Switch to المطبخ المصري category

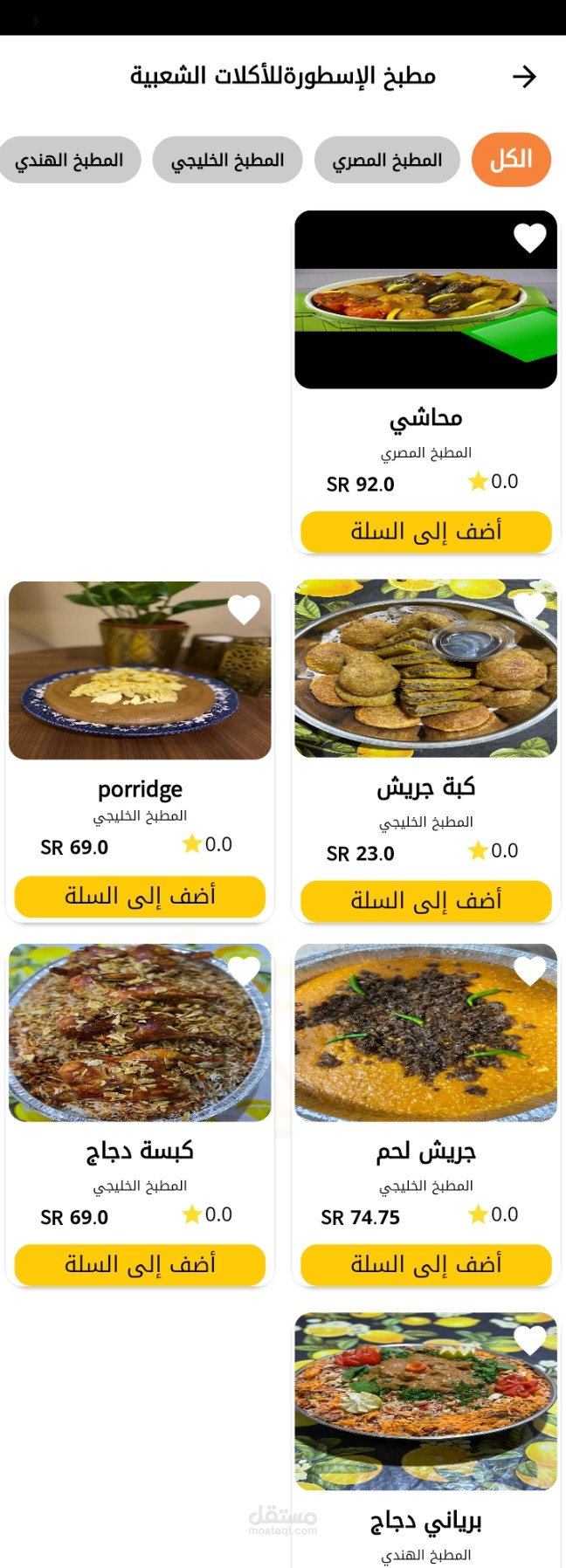point(387,160)
